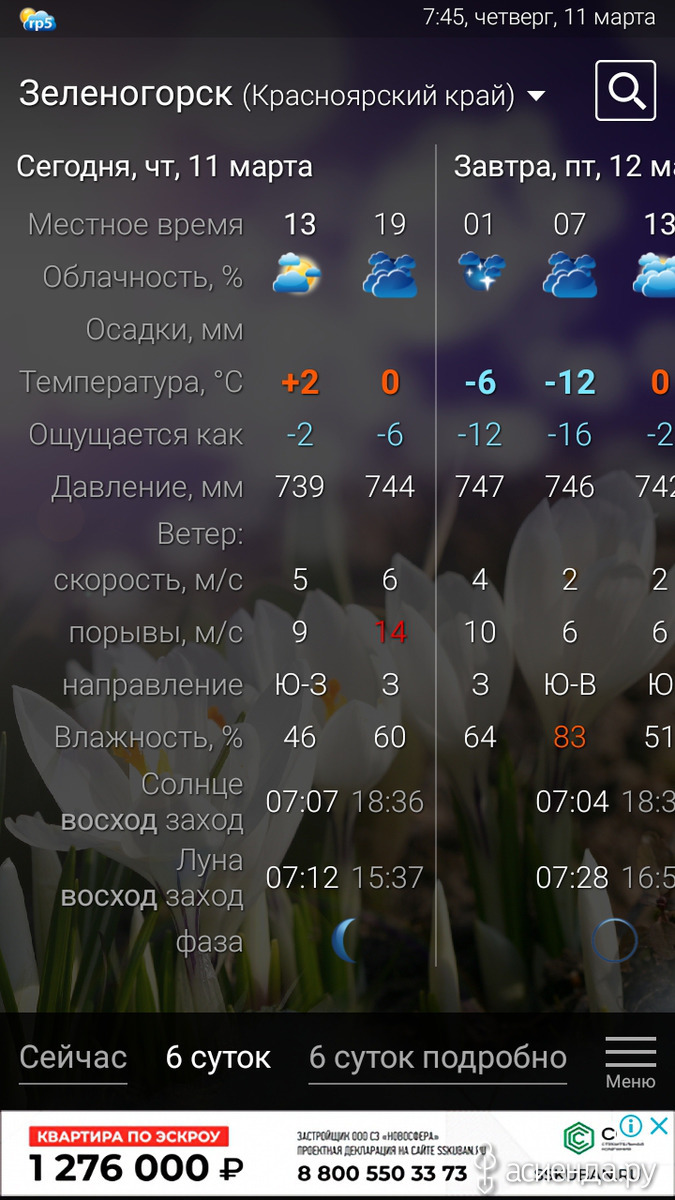Screen dimensions: 675x1200
Task: Open the ad info icon
Action: click(x=632, y=1126)
